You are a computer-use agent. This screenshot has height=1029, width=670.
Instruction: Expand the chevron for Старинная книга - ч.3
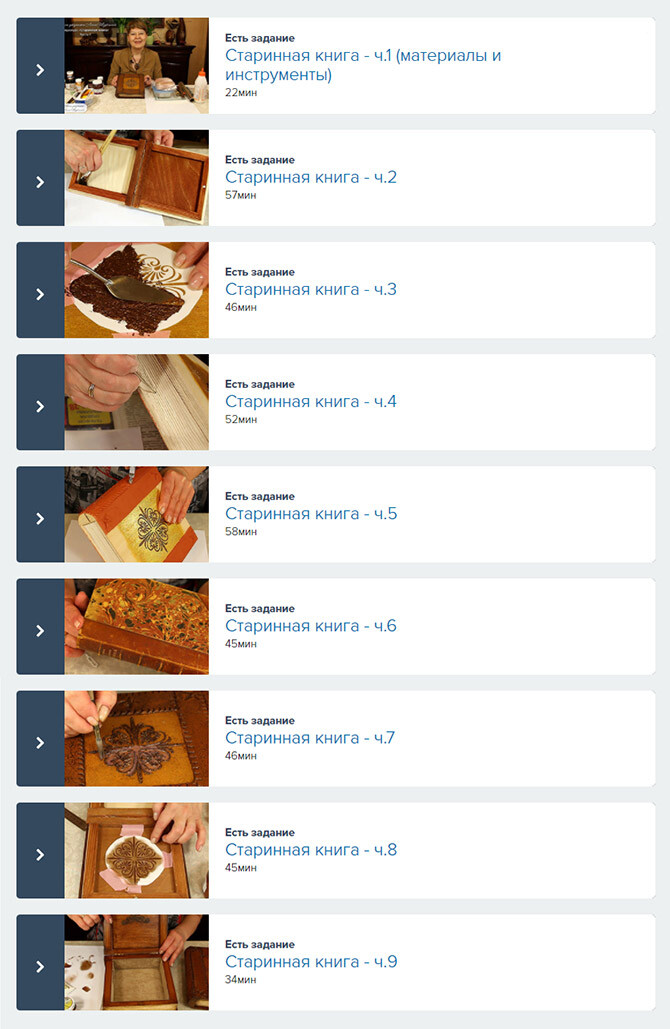40,294
